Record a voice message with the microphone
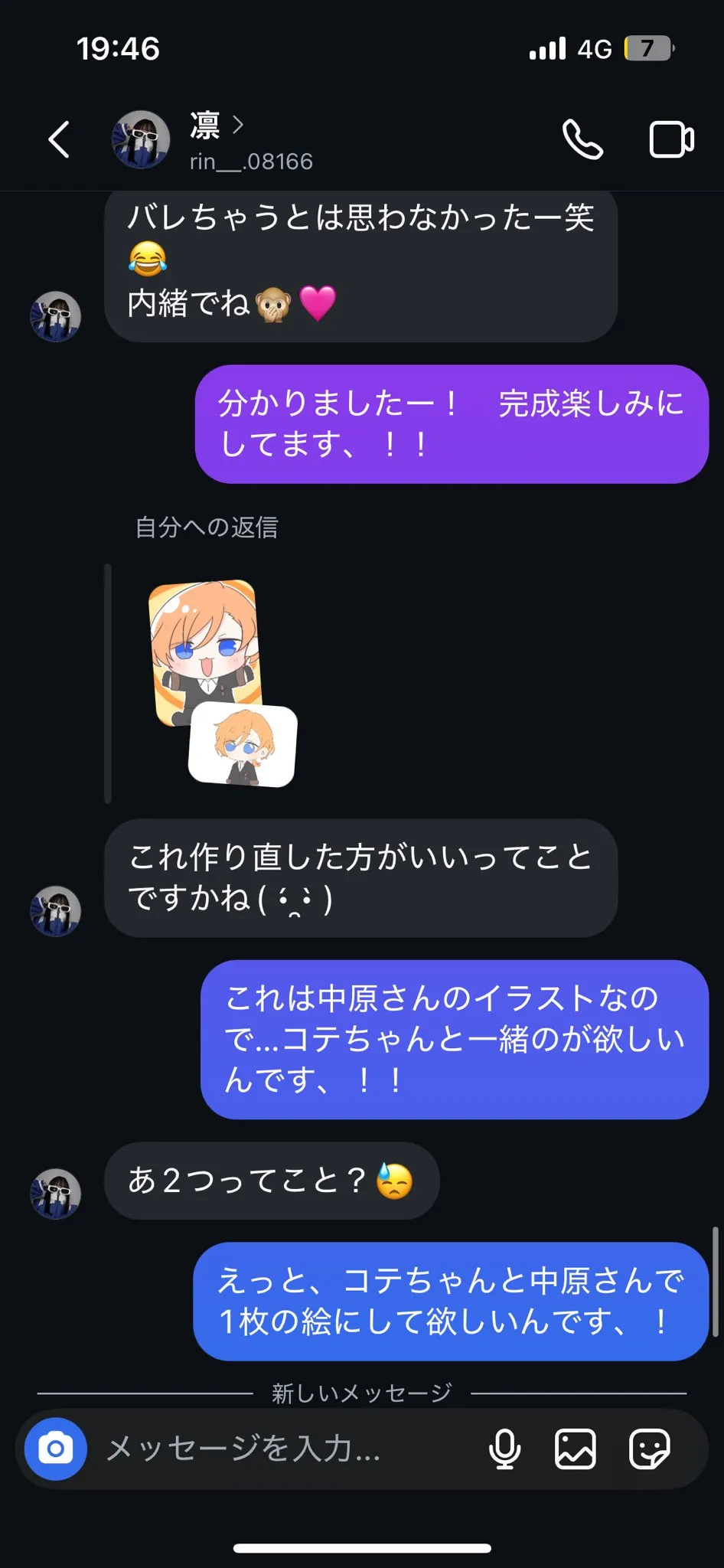This screenshot has width=724, height=1568. click(504, 1449)
